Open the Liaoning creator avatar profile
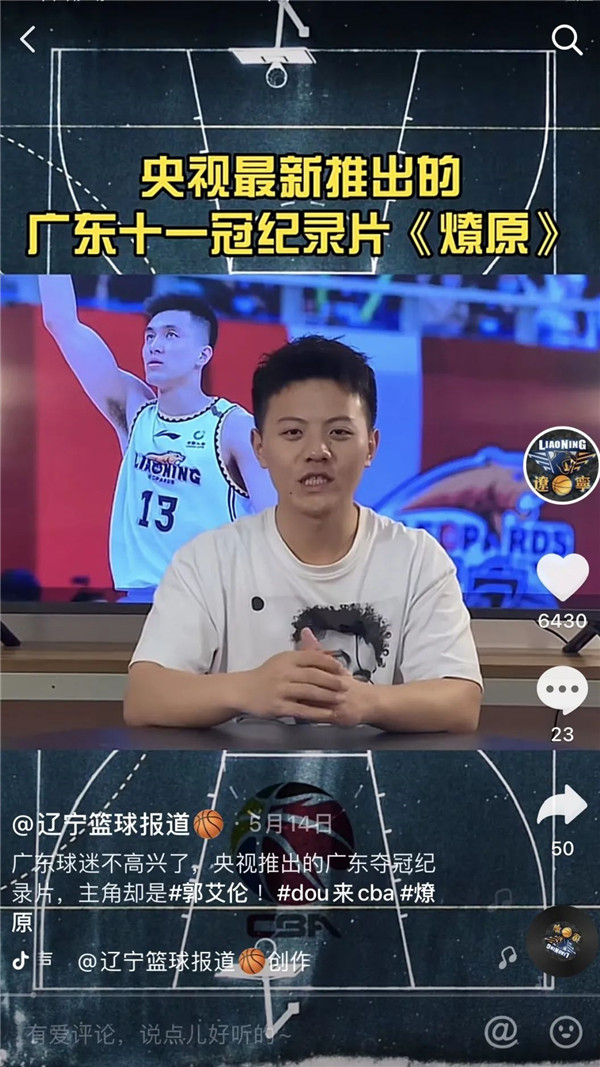Screen dimensions: 600x1067 pos(562,467)
